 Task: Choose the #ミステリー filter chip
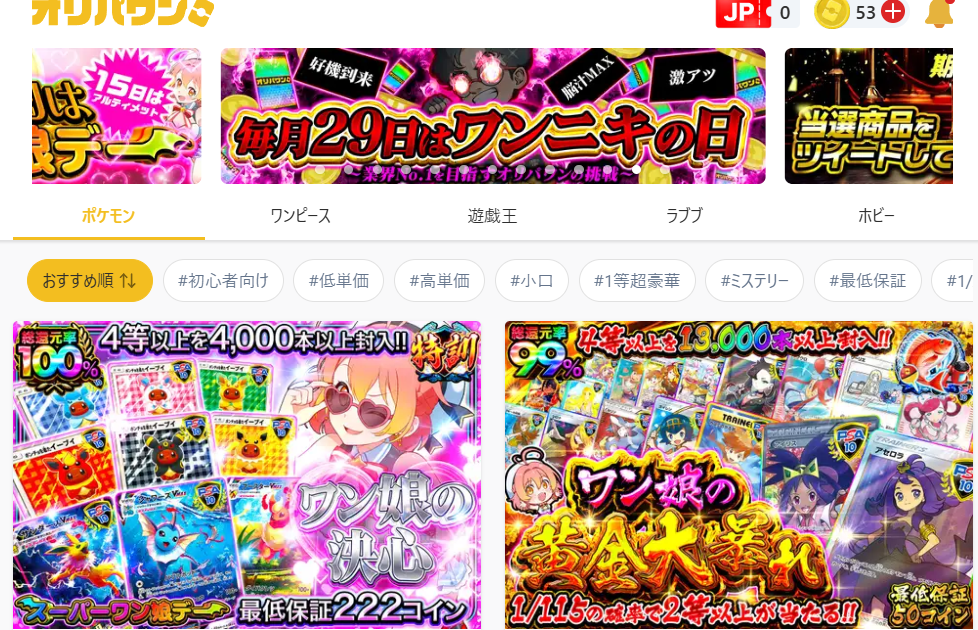[x=754, y=281]
